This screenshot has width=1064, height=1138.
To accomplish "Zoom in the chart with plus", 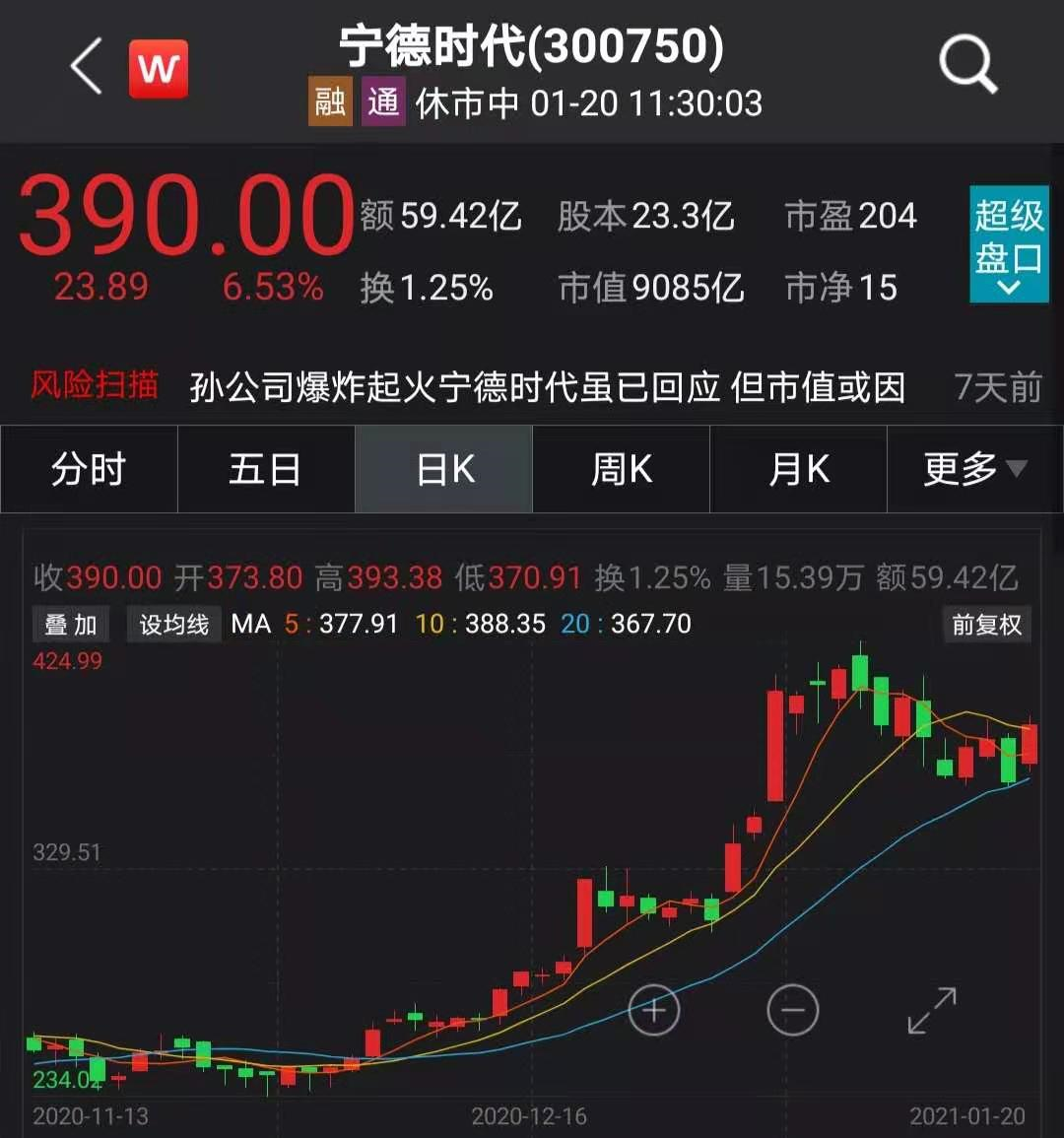I will click(654, 1010).
